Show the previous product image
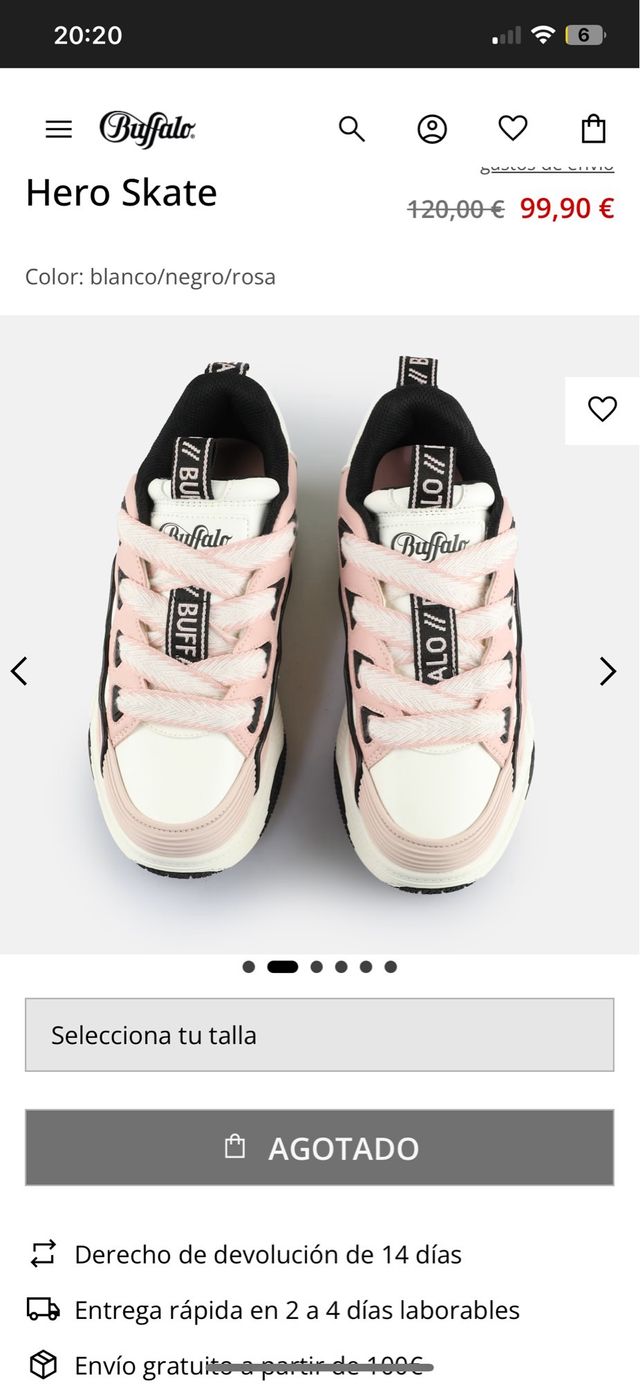 pyautogui.click(x=20, y=671)
